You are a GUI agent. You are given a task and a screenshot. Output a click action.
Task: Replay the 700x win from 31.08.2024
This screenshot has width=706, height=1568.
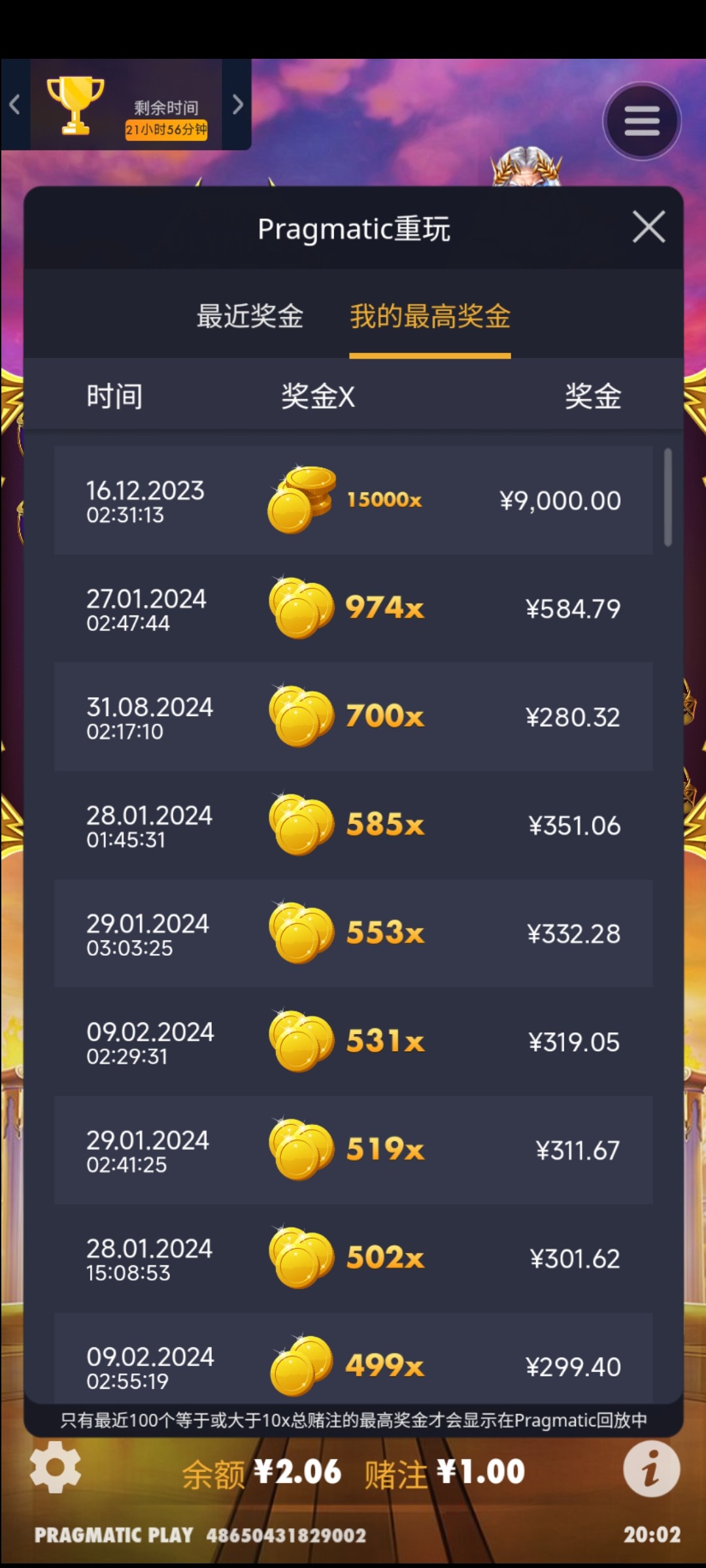click(x=353, y=717)
